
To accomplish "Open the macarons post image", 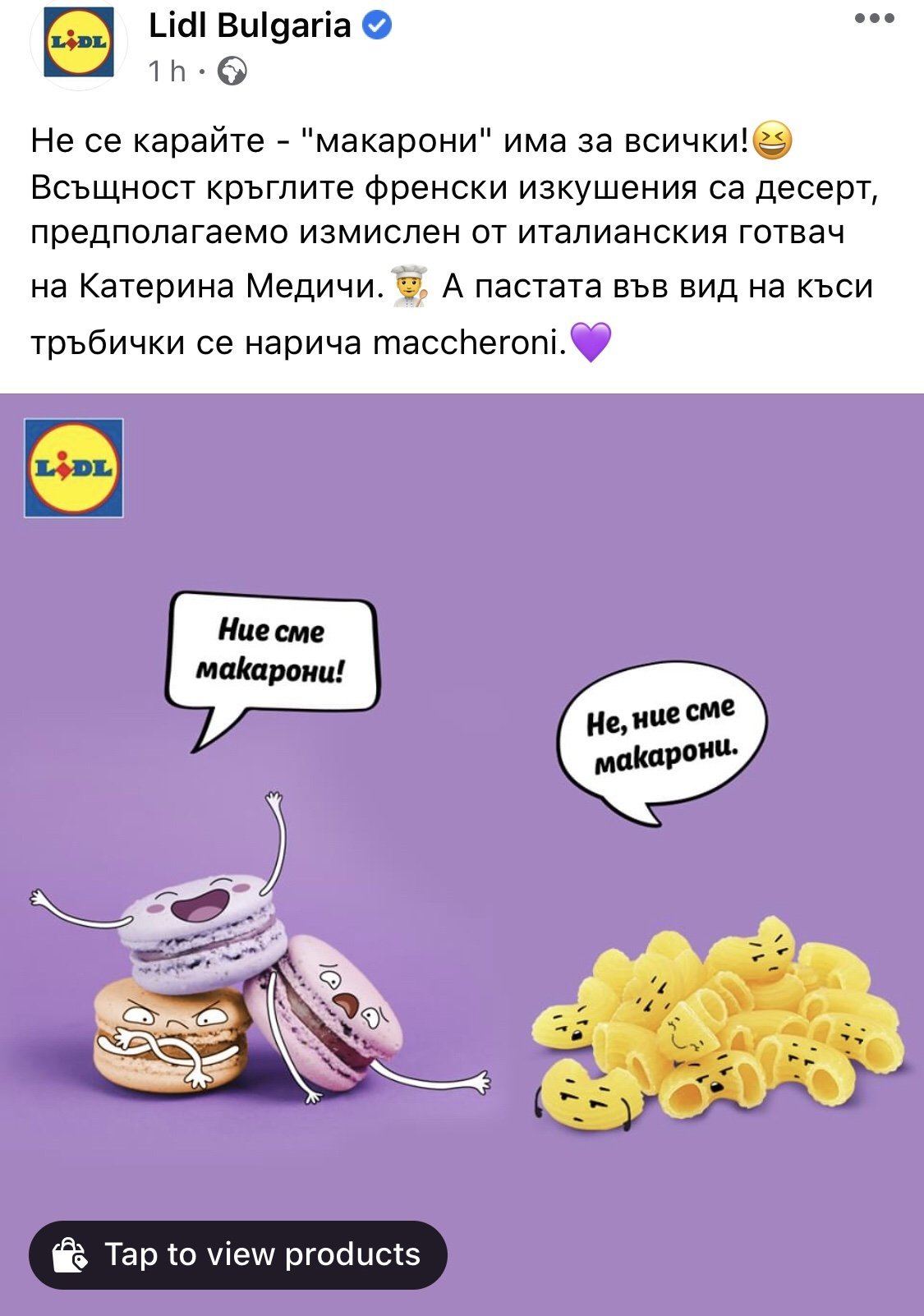I will [x=462, y=854].
